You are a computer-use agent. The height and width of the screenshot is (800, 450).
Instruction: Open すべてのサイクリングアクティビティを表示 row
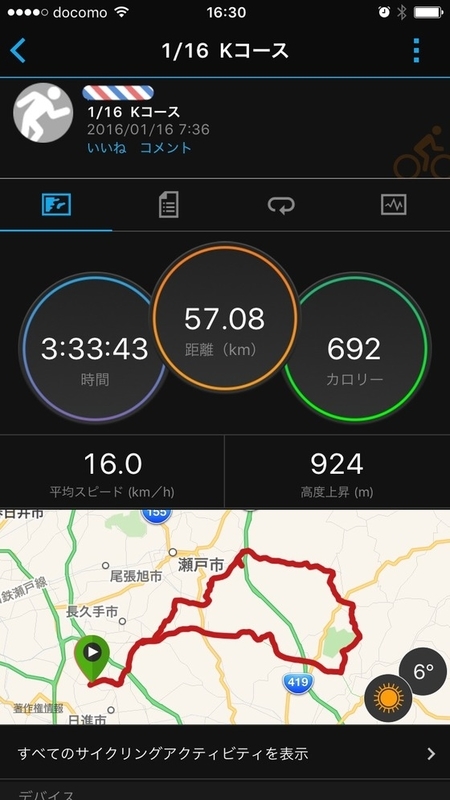click(225, 753)
